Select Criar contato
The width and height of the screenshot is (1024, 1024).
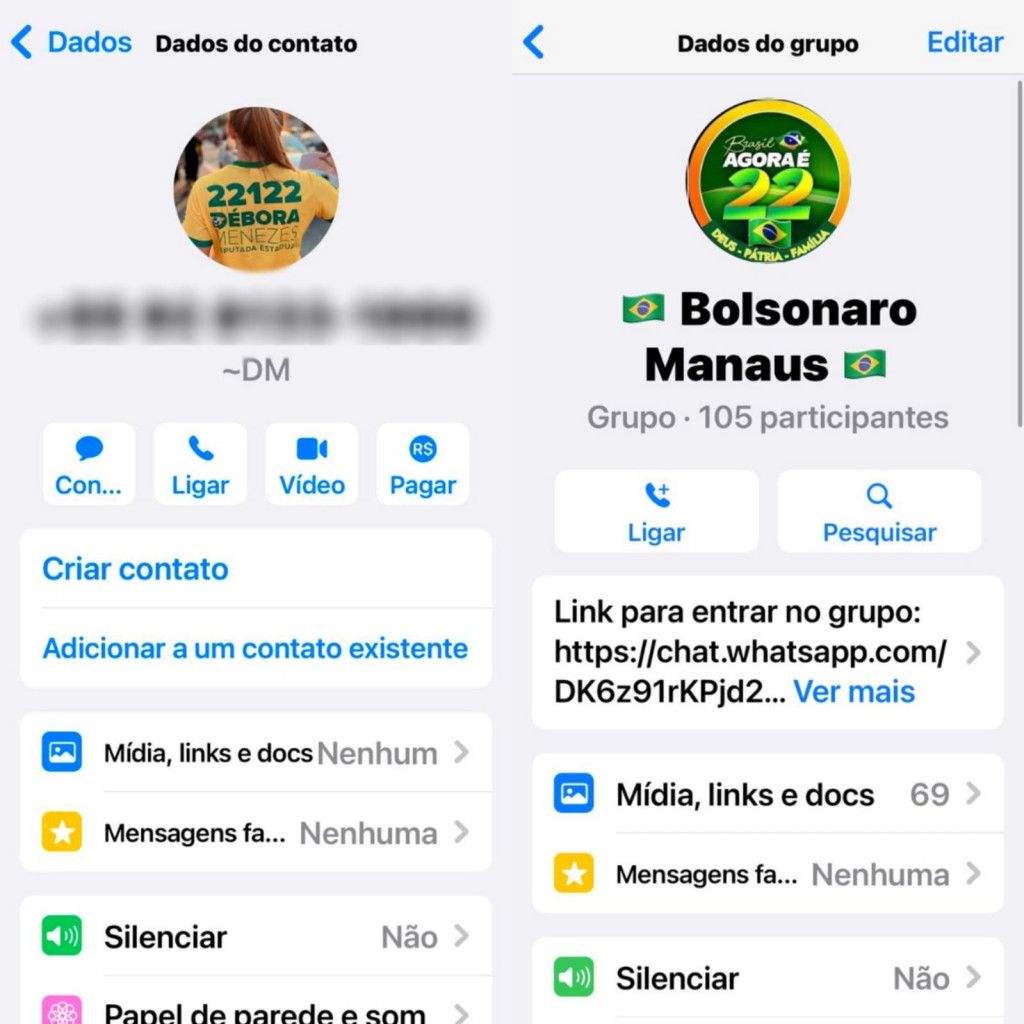click(x=135, y=569)
